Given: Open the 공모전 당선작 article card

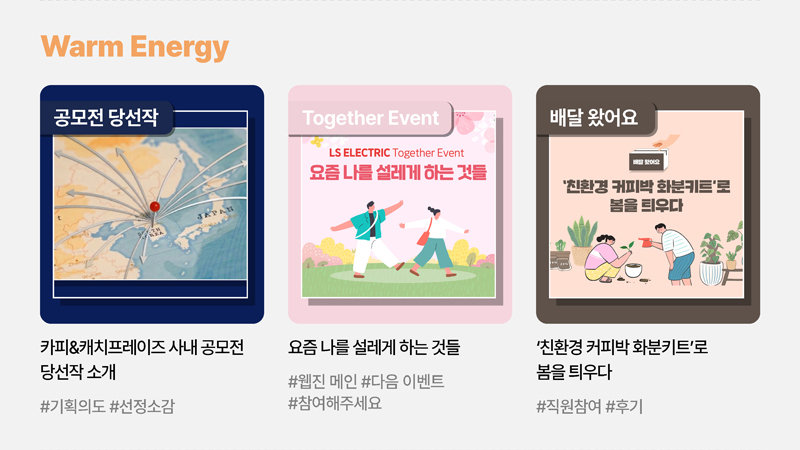Looking at the screenshot, I should [x=152, y=205].
